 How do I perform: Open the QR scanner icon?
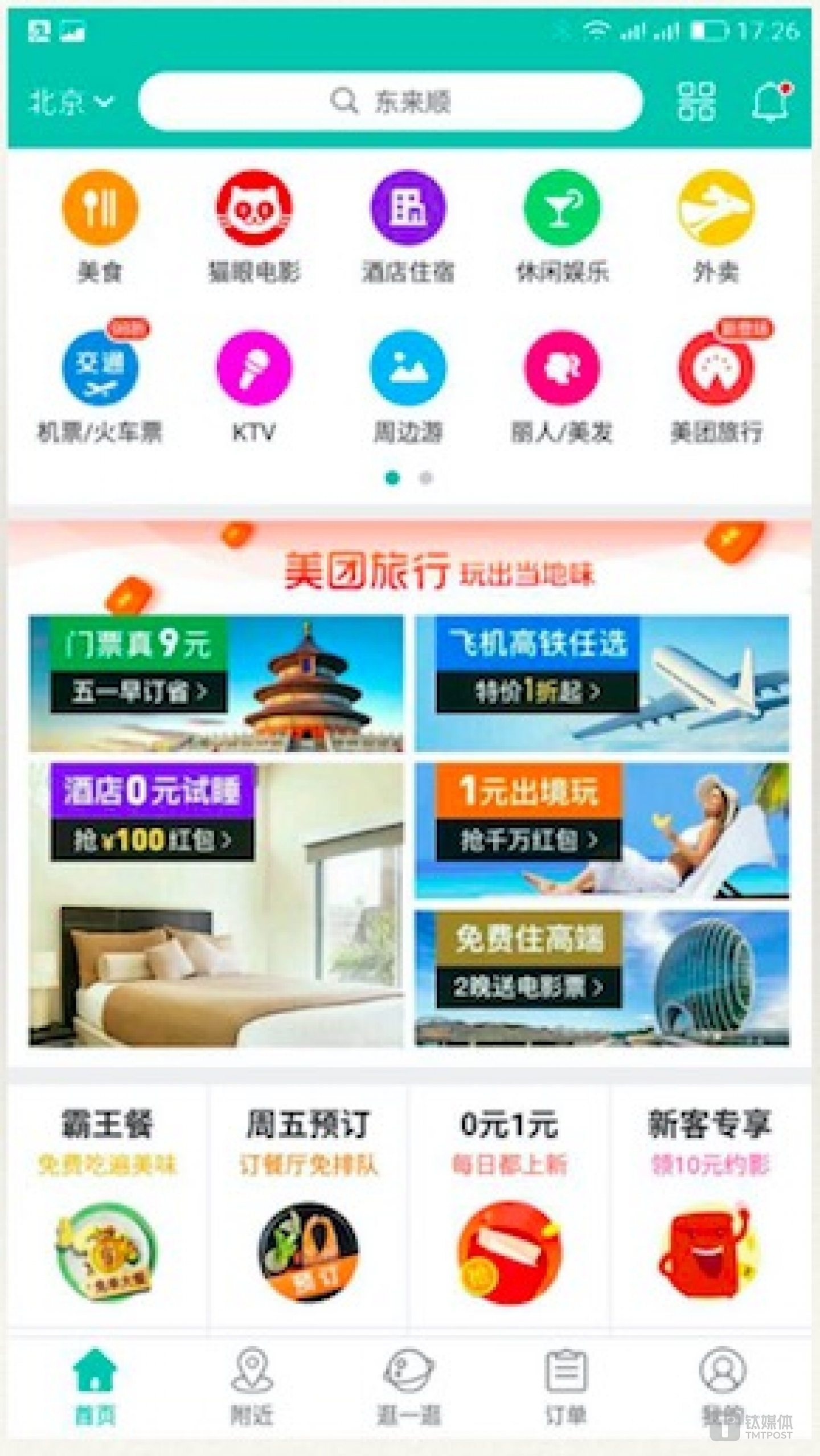pos(696,101)
